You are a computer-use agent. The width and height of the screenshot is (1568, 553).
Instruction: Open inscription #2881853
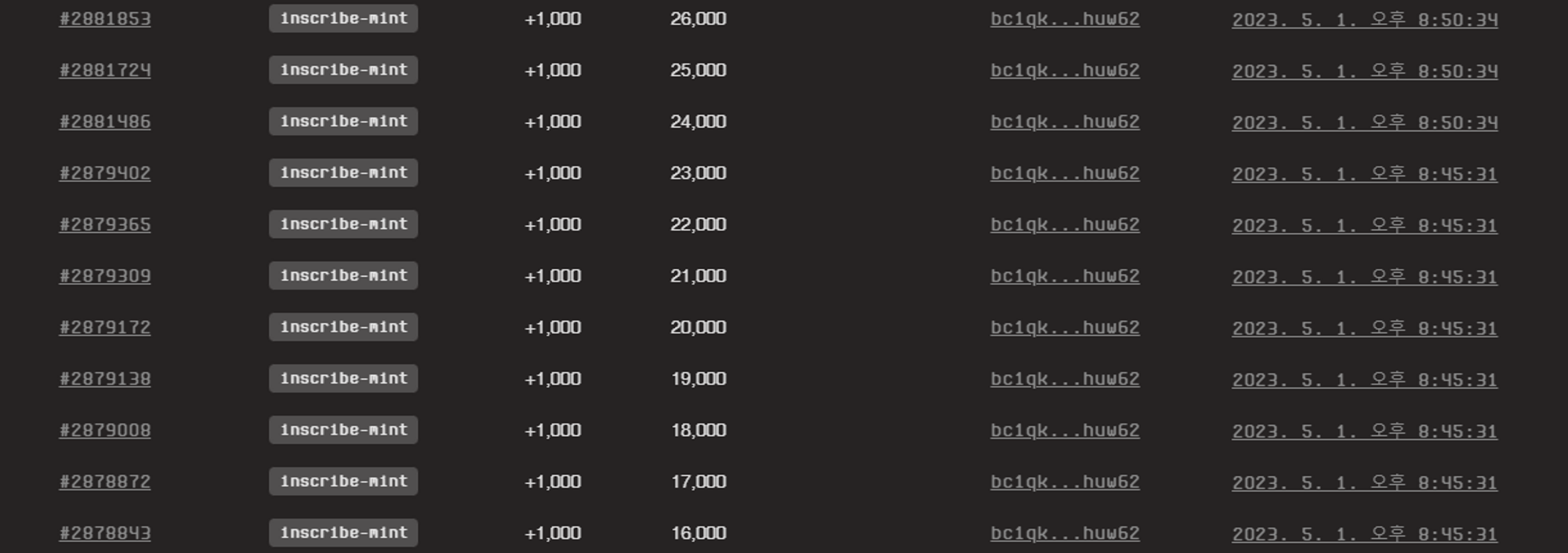[105, 19]
